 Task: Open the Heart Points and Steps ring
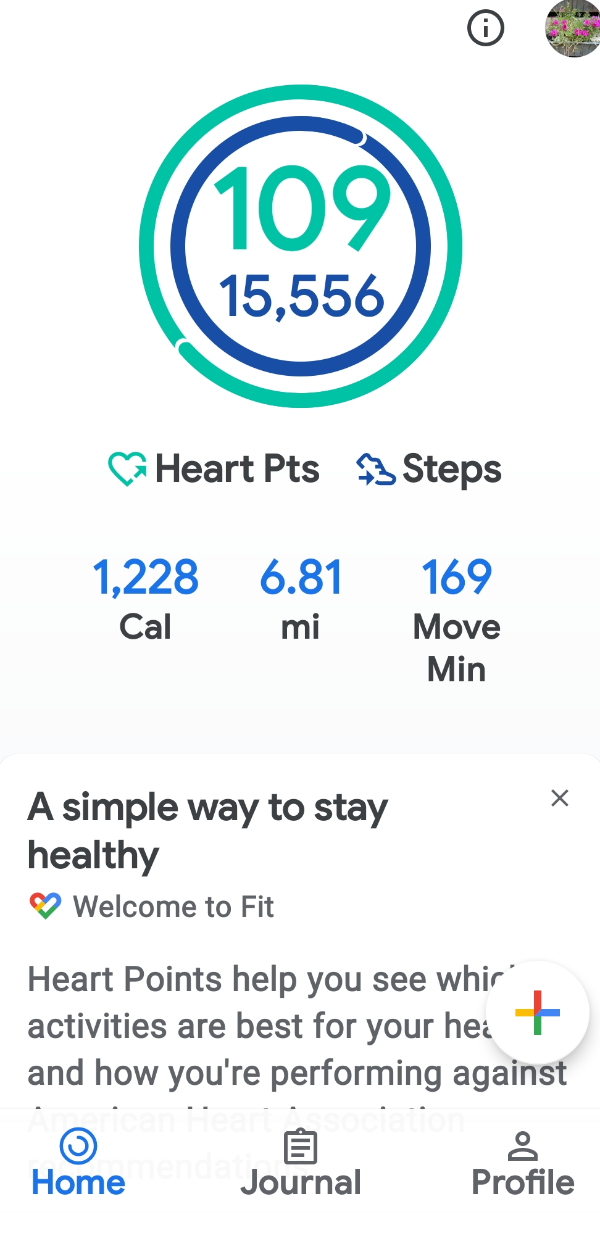click(x=300, y=246)
